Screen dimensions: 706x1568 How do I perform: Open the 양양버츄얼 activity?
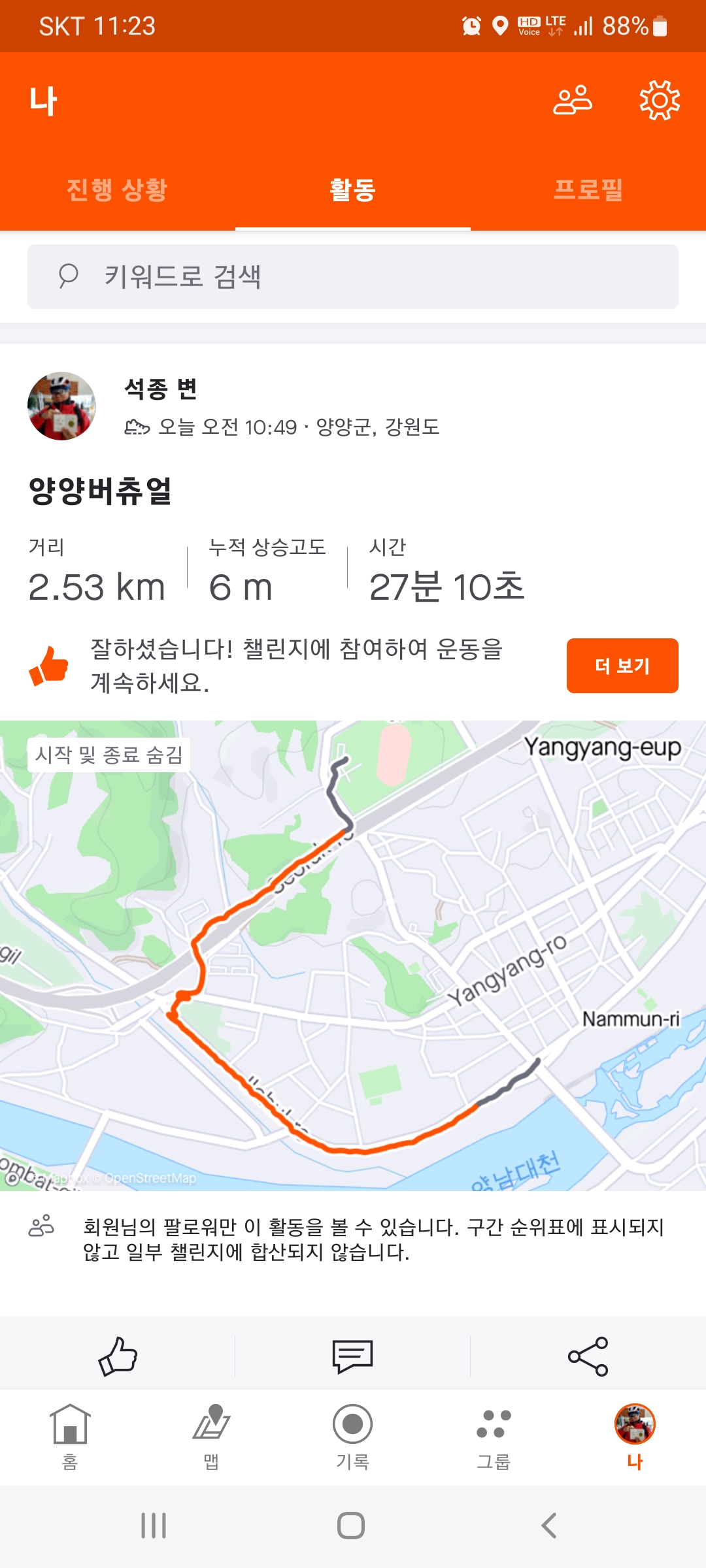100,491
